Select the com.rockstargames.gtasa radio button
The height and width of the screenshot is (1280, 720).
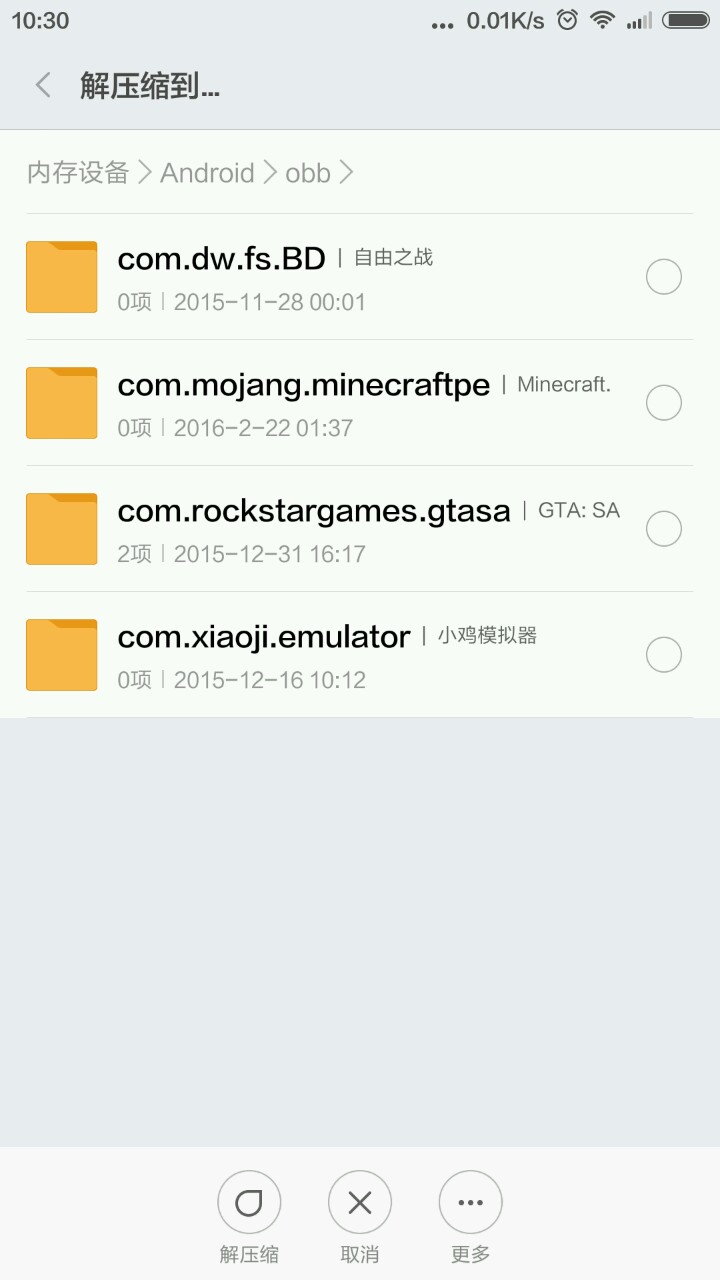664,529
